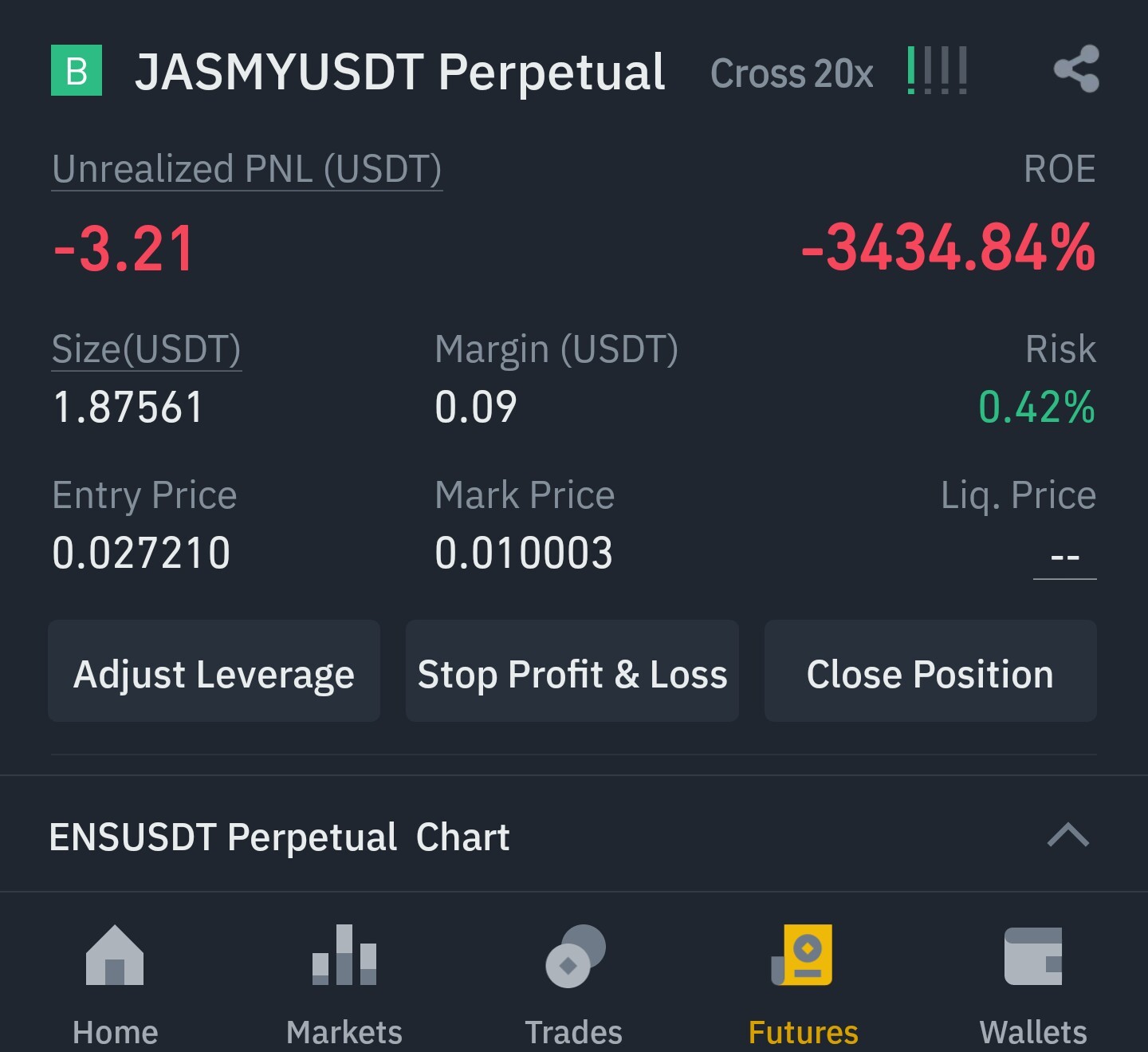Edit the Liq. Price value
The width and height of the screenshot is (1148, 1052).
1065,556
